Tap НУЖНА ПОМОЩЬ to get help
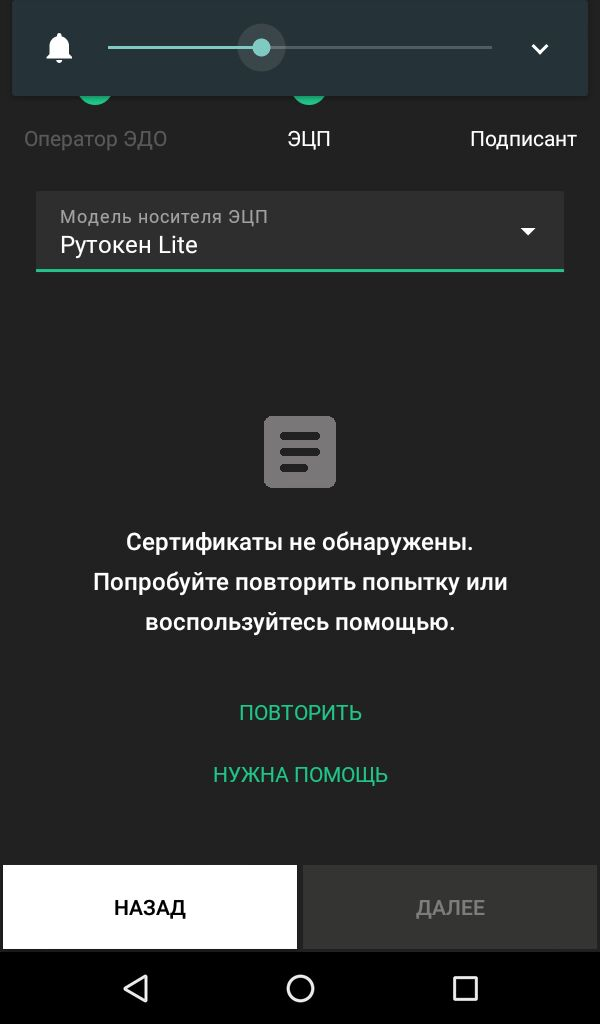Image resolution: width=600 pixels, height=1024 pixels. click(300, 775)
